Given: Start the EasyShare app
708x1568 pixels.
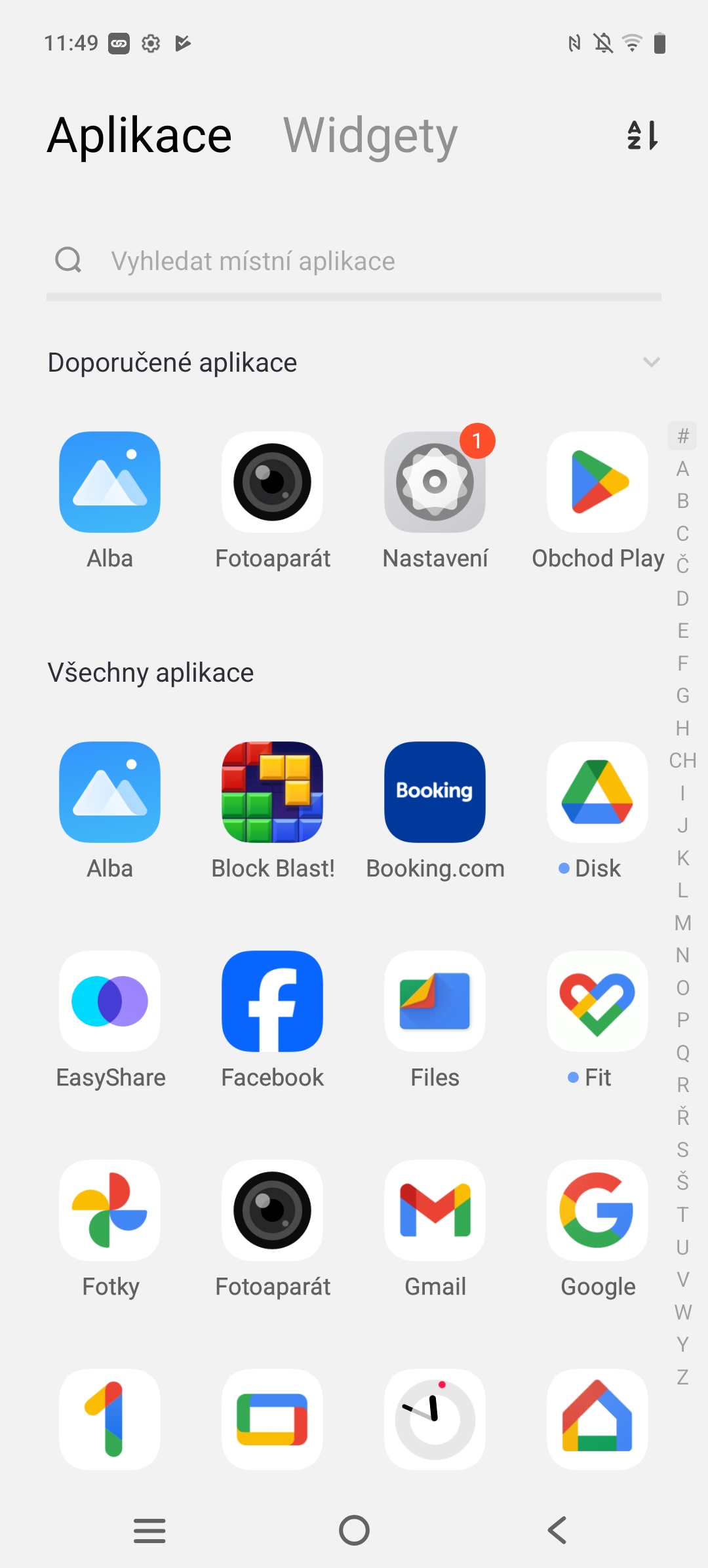Looking at the screenshot, I should pos(110,1002).
